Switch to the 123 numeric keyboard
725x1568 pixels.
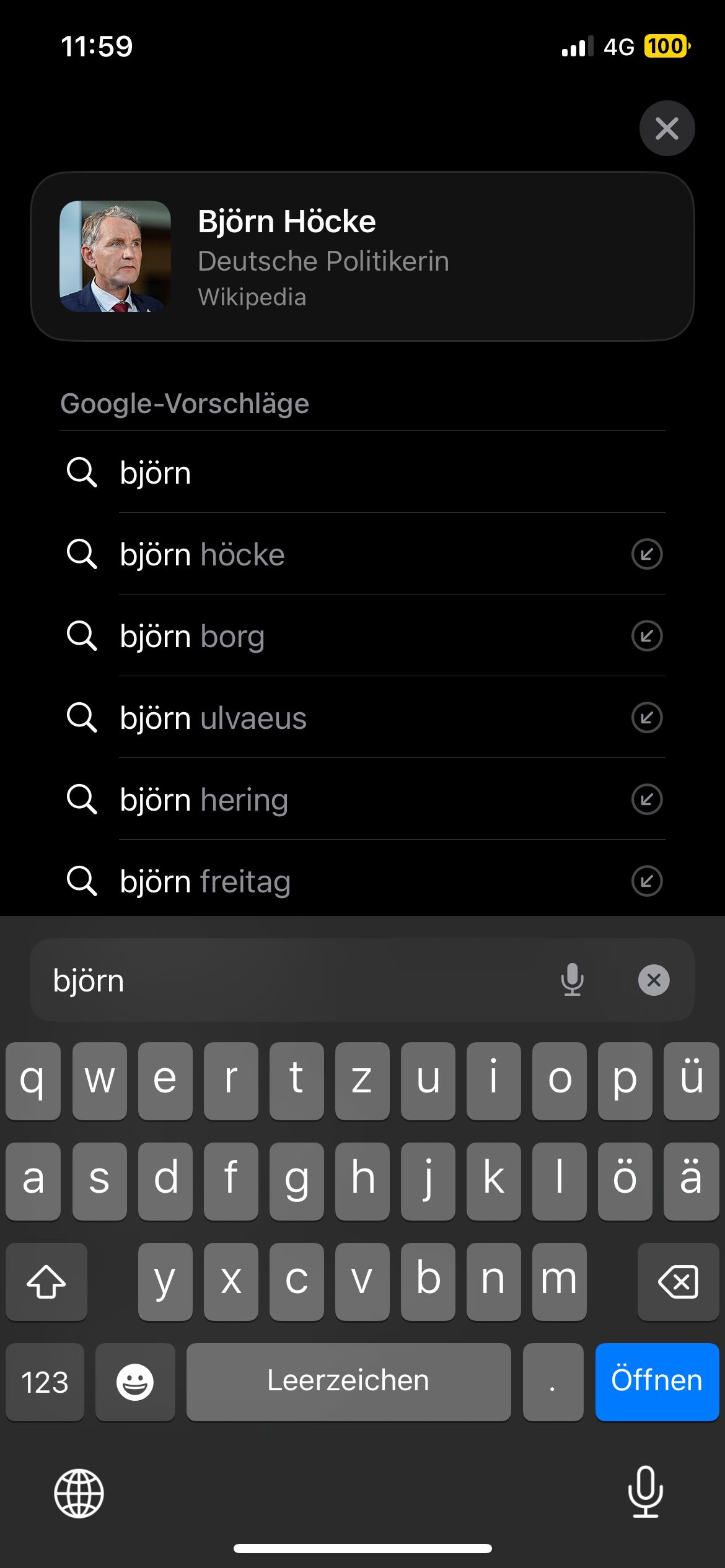(45, 1381)
